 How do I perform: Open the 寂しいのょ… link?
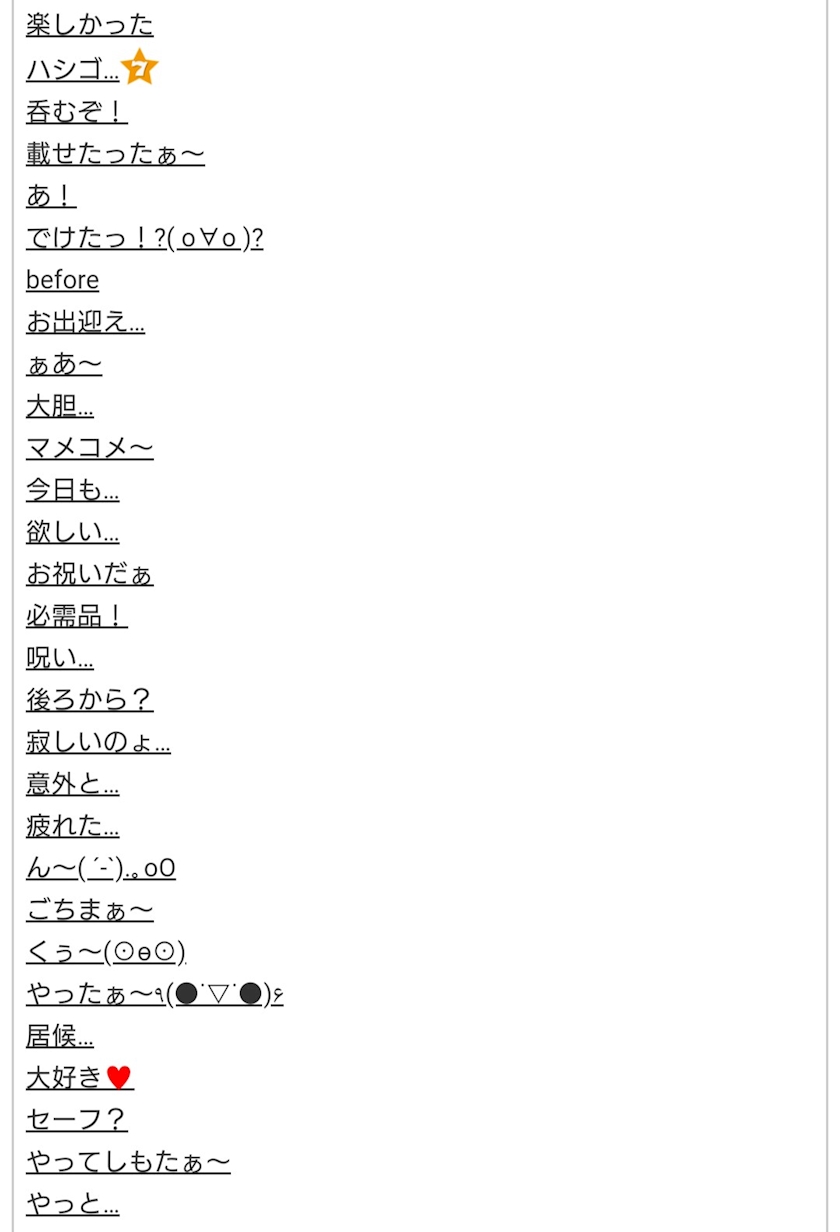click(x=98, y=742)
